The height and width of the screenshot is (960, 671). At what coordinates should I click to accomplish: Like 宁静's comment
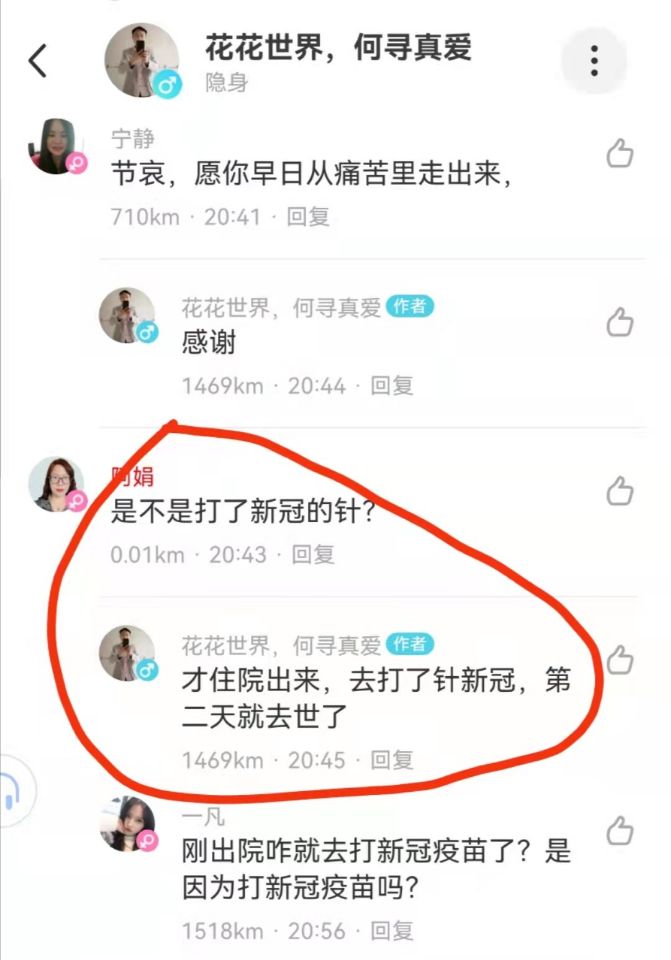click(620, 154)
